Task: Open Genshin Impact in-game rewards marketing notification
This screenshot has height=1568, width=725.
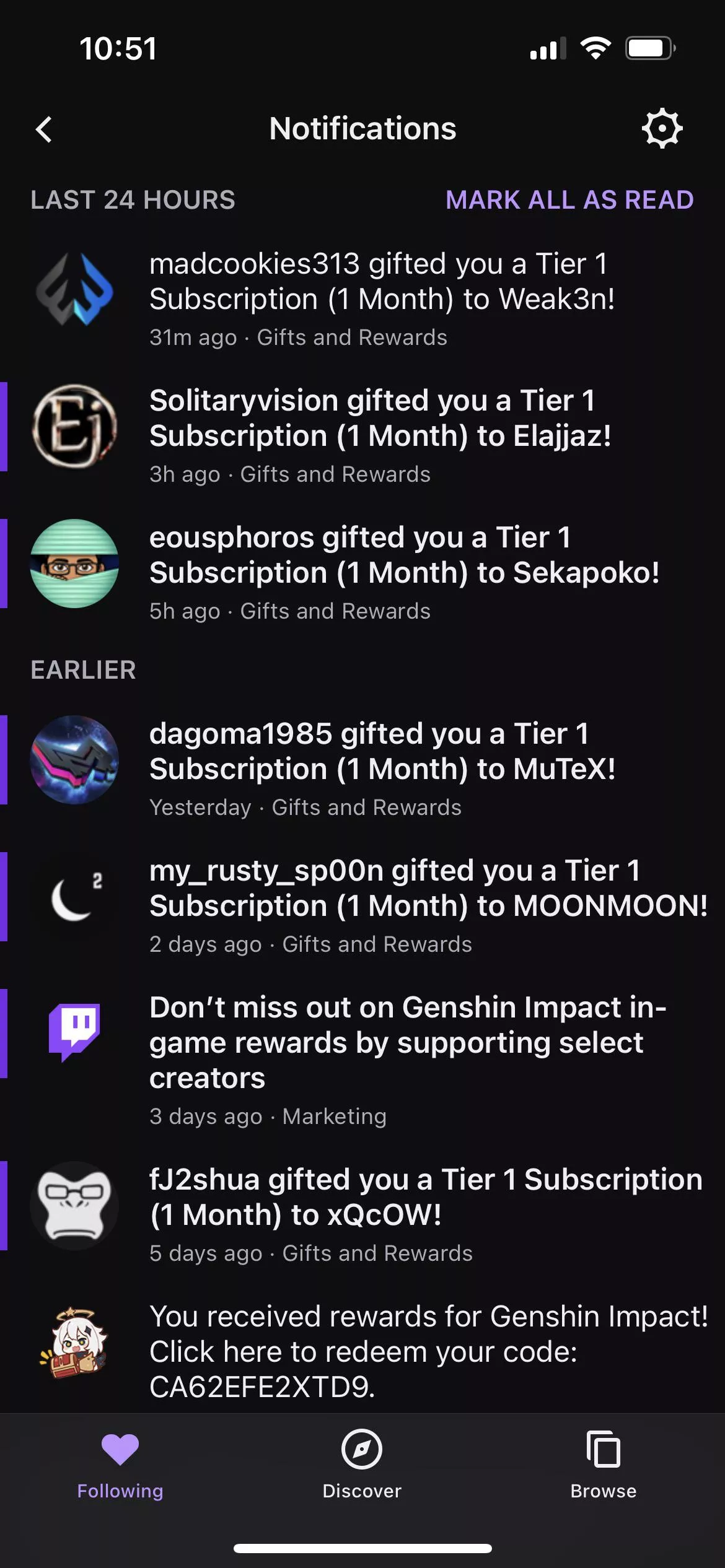Action: point(408,1059)
